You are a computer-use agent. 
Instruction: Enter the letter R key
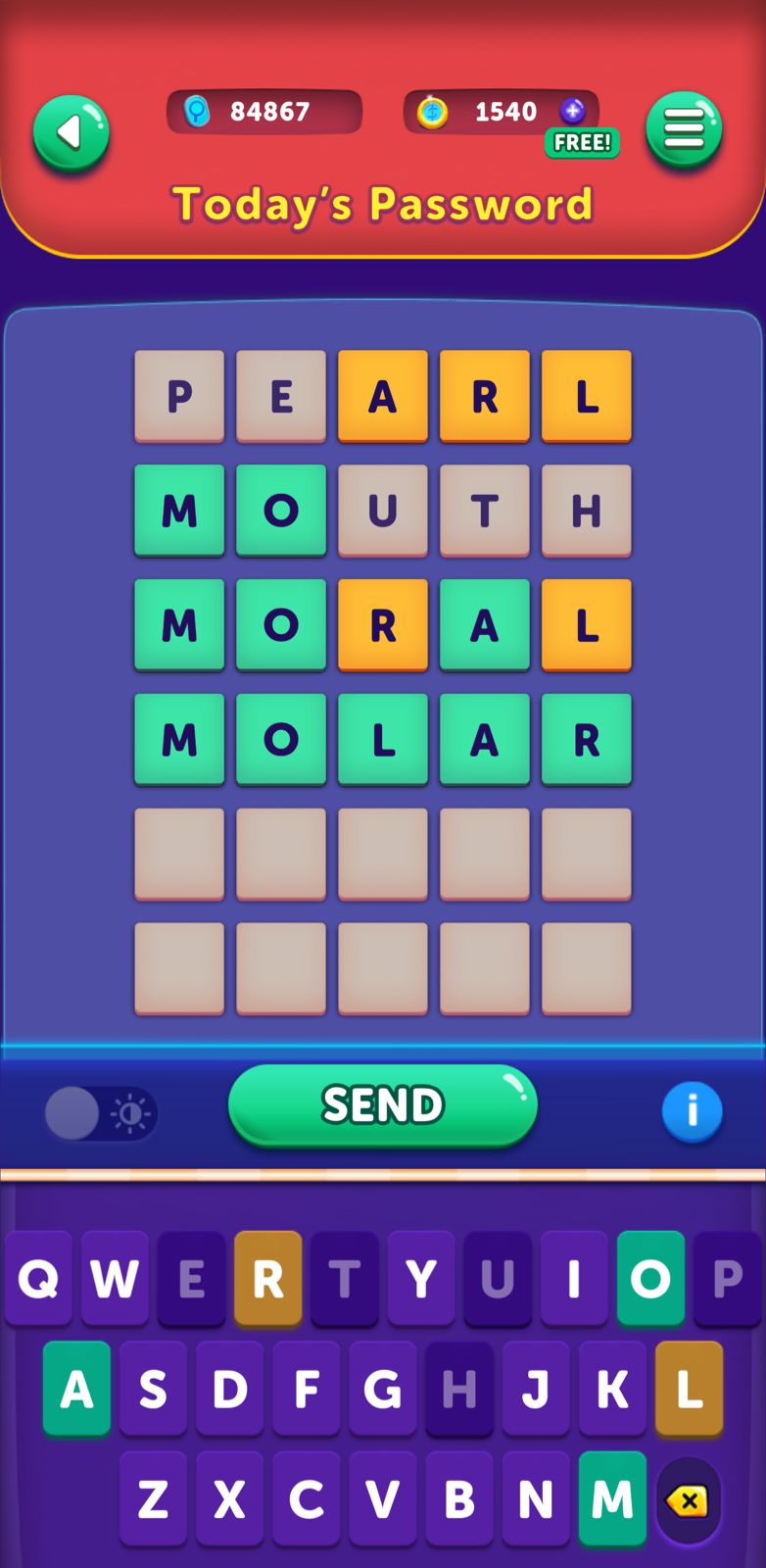click(x=267, y=1278)
